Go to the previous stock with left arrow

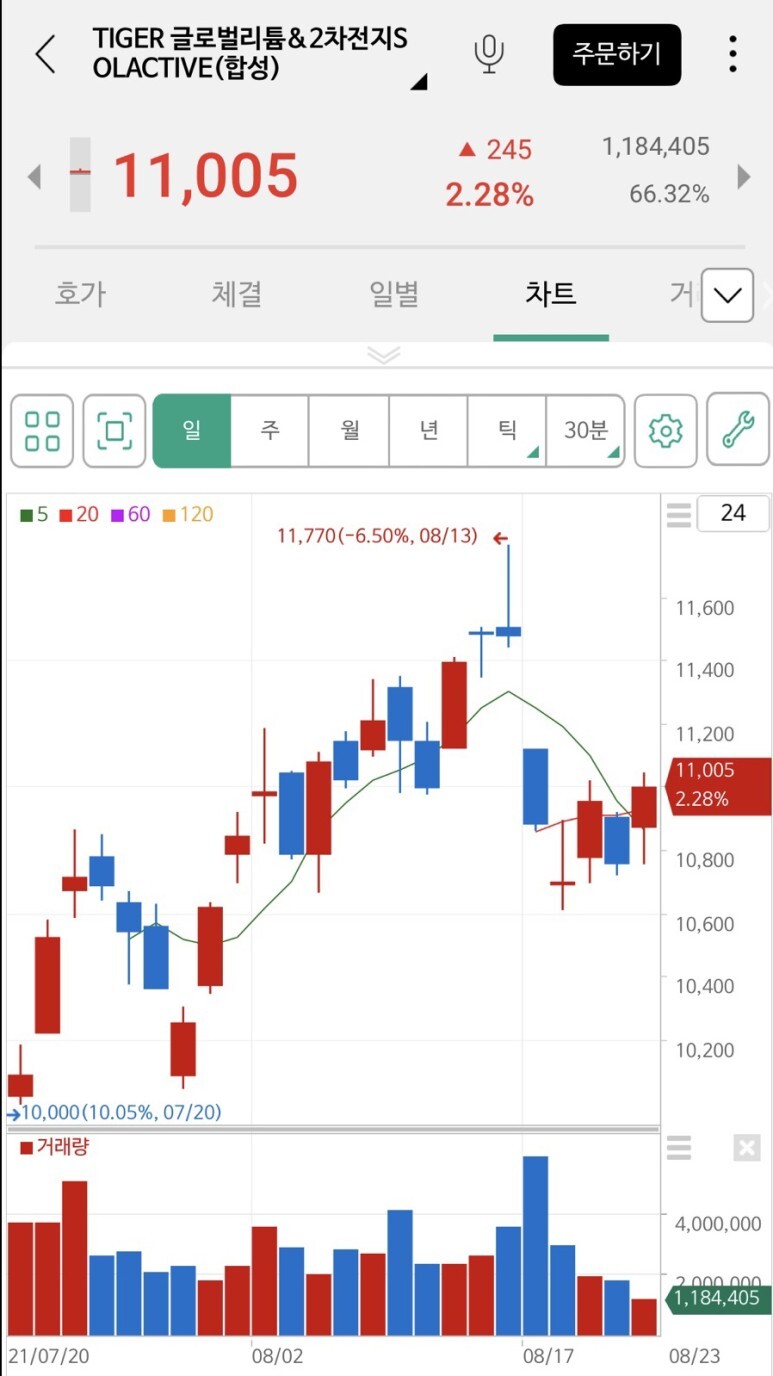tap(35, 177)
